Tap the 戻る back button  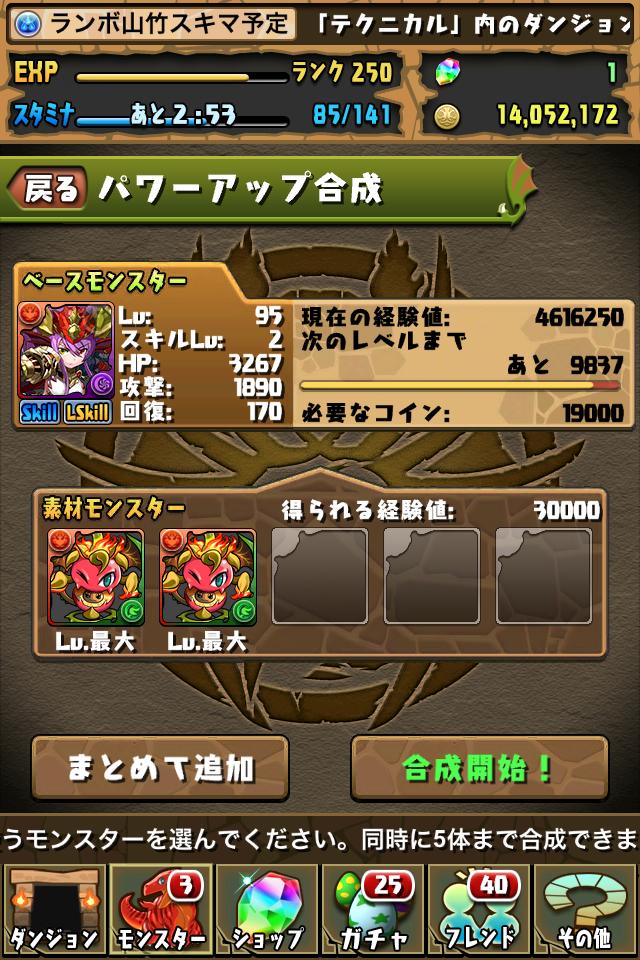click(47, 189)
